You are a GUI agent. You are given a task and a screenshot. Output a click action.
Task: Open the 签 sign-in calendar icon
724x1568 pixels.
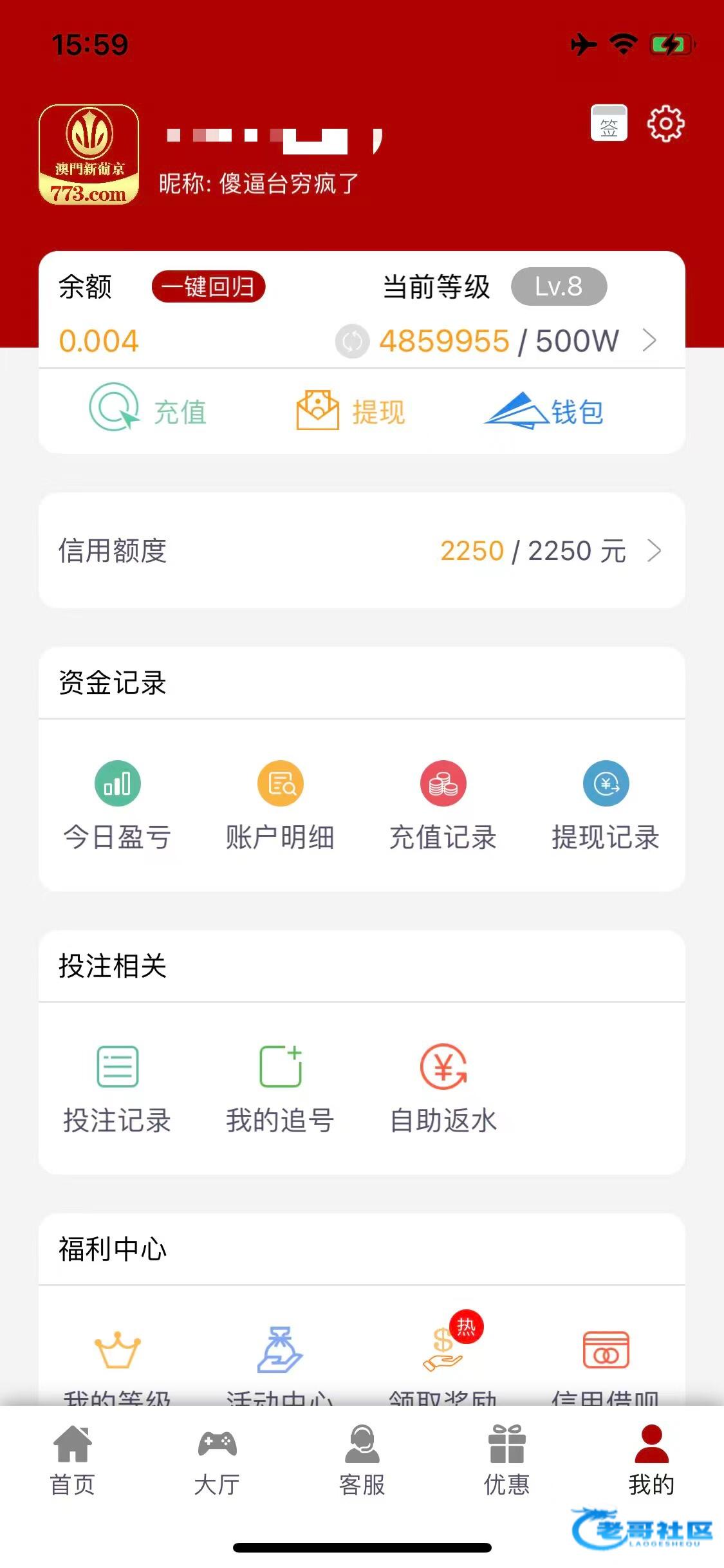609,123
